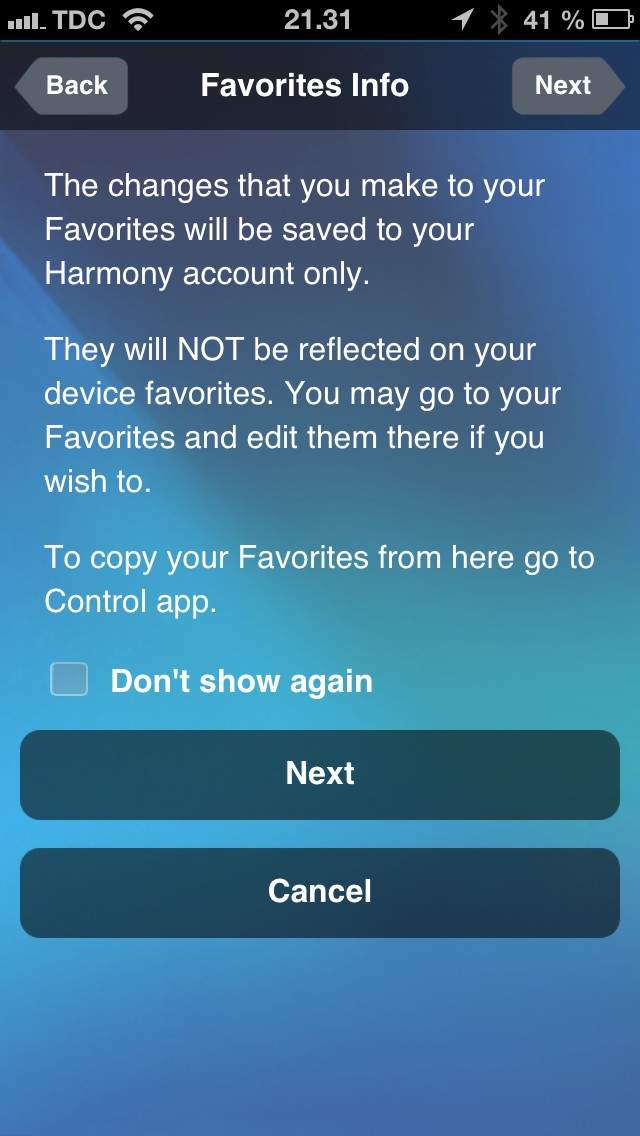The image size is (640, 1136).
Task: Go back using the Back button
Action: click(72, 85)
